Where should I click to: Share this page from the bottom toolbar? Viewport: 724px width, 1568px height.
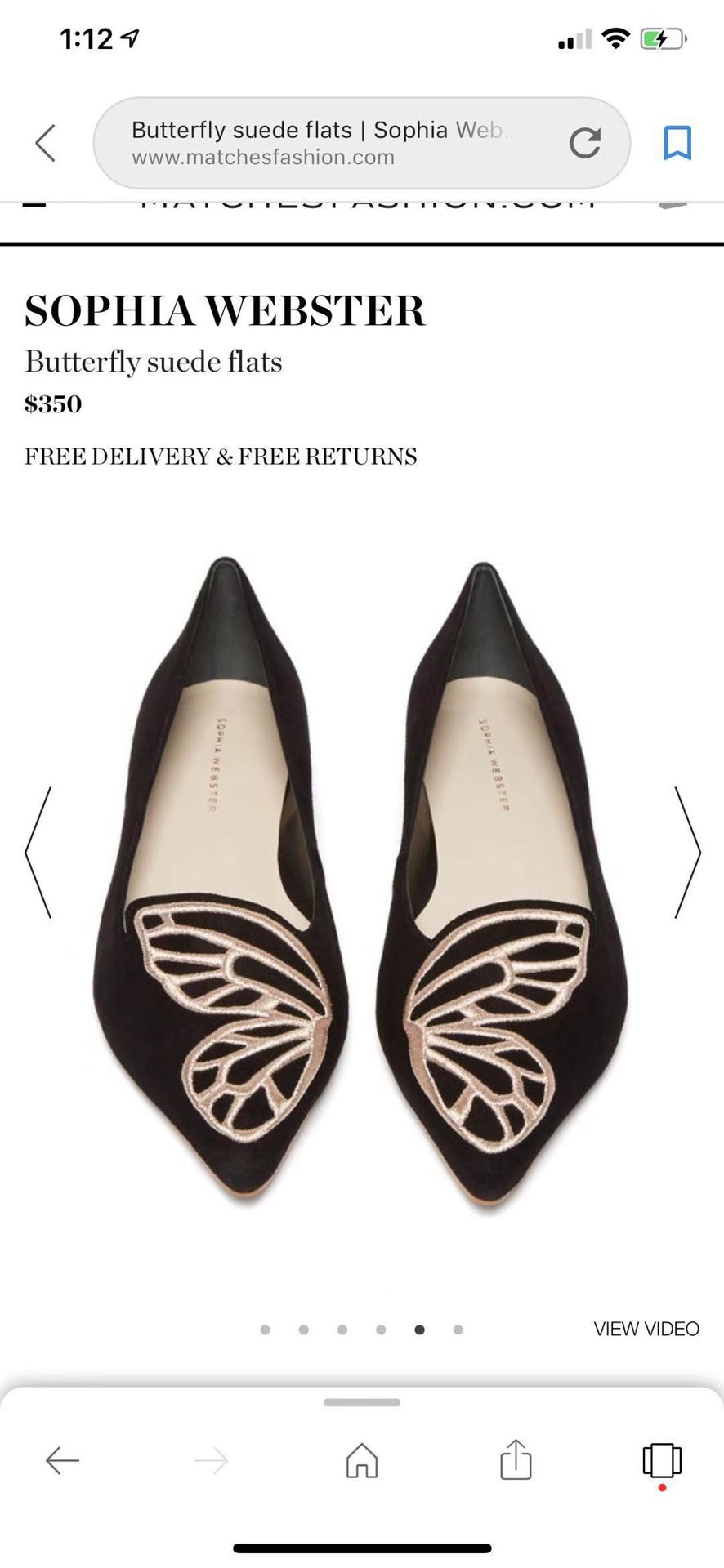pos(516,1459)
